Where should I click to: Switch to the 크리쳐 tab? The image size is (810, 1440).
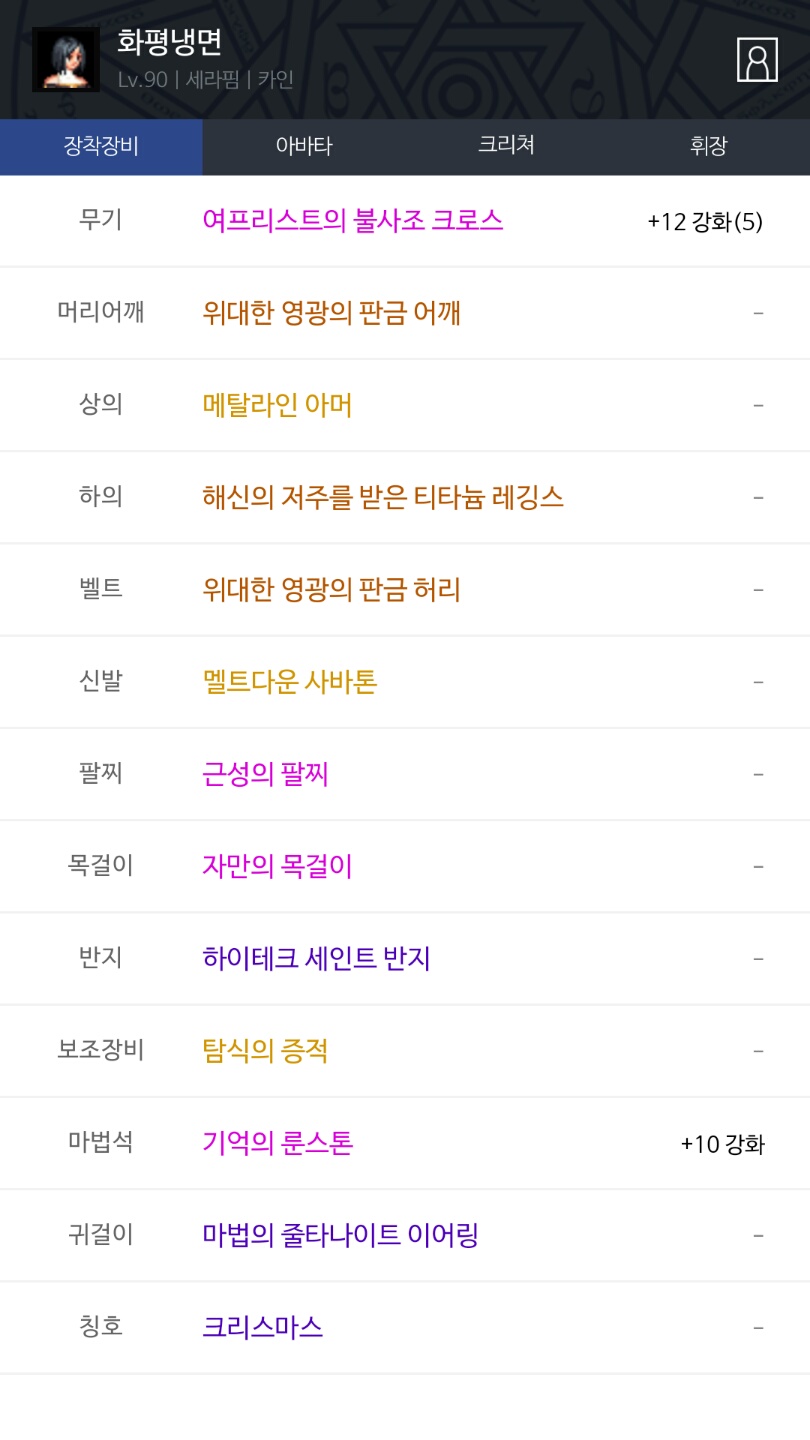pos(506,147)
